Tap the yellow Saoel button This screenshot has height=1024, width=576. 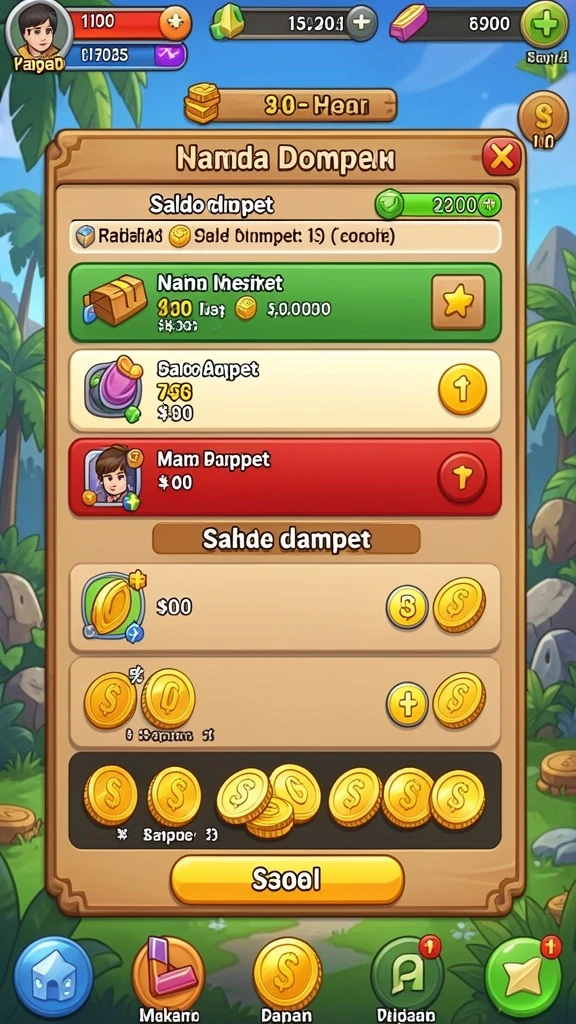(287, 880)
